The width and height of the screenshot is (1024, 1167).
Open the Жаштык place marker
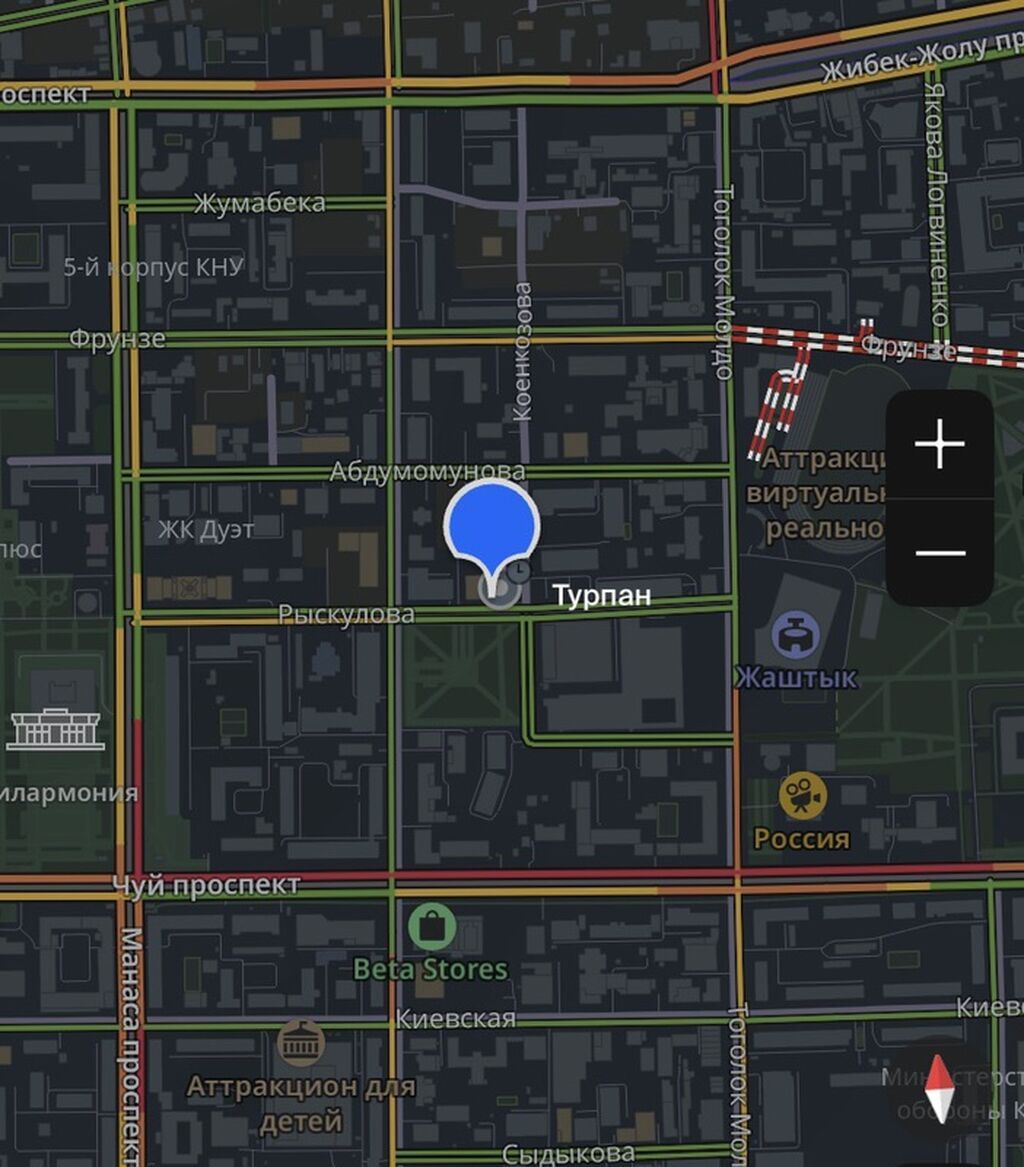click(796, 635)
